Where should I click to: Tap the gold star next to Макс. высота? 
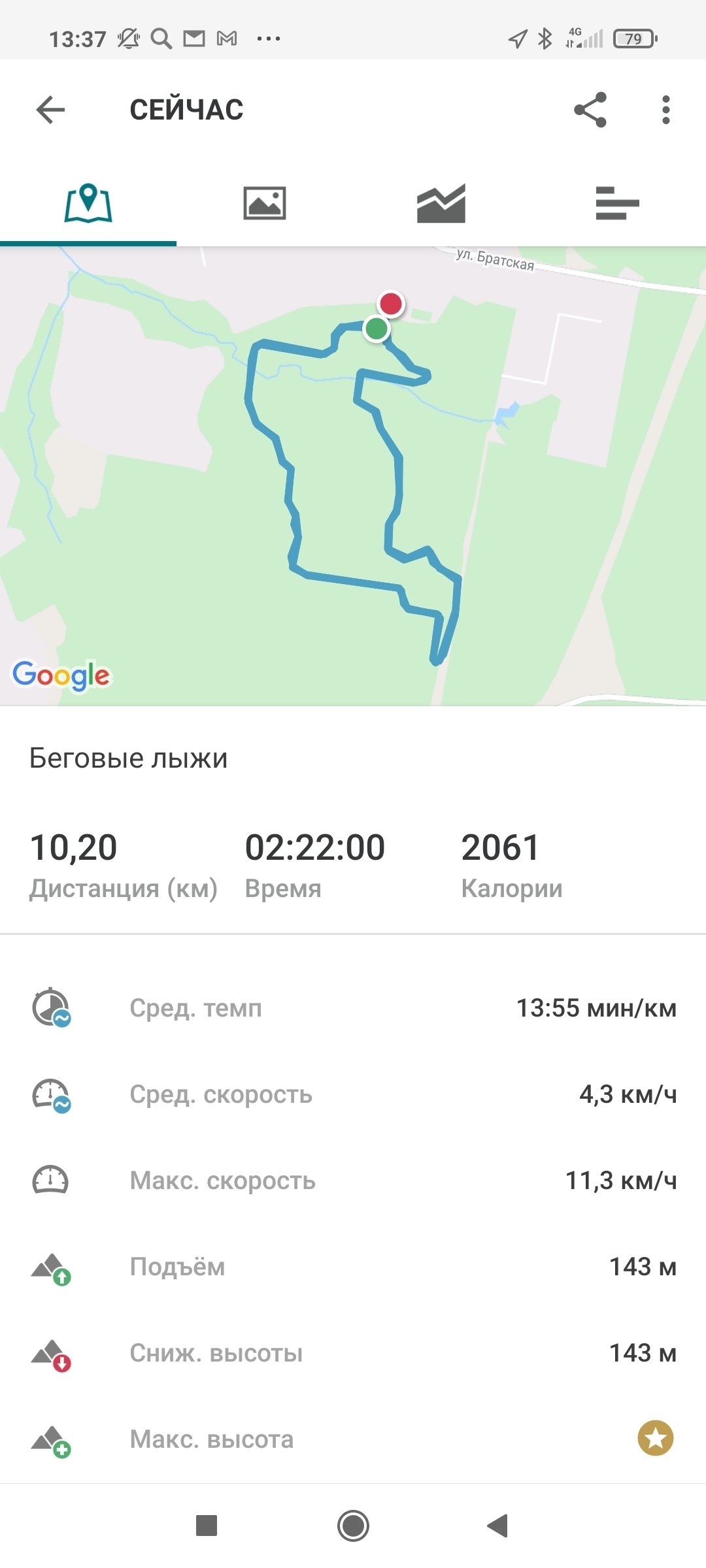pos(656,1439)
